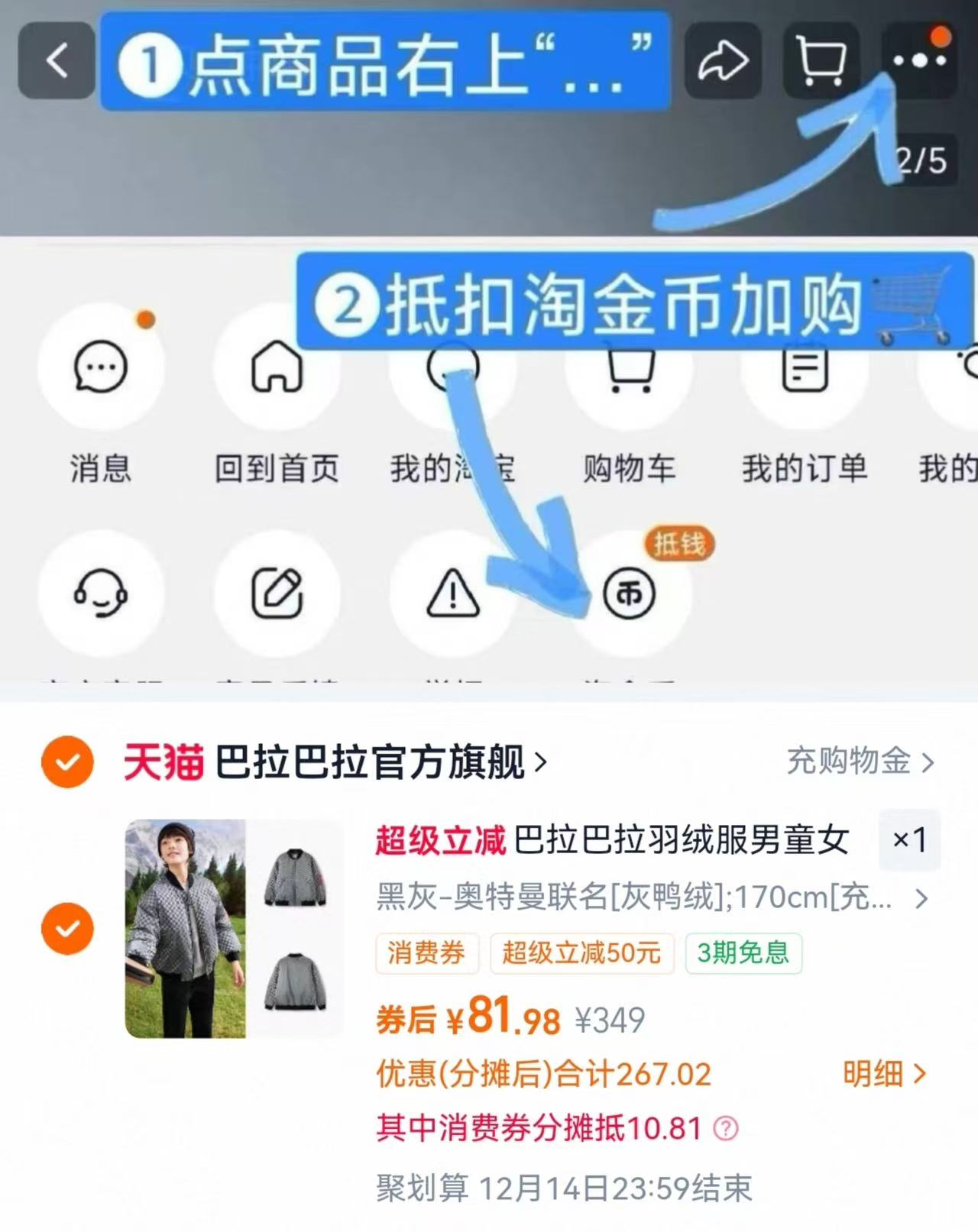Tap the warning triangle icon
The image size is (978, 1232).
[453, 593]
